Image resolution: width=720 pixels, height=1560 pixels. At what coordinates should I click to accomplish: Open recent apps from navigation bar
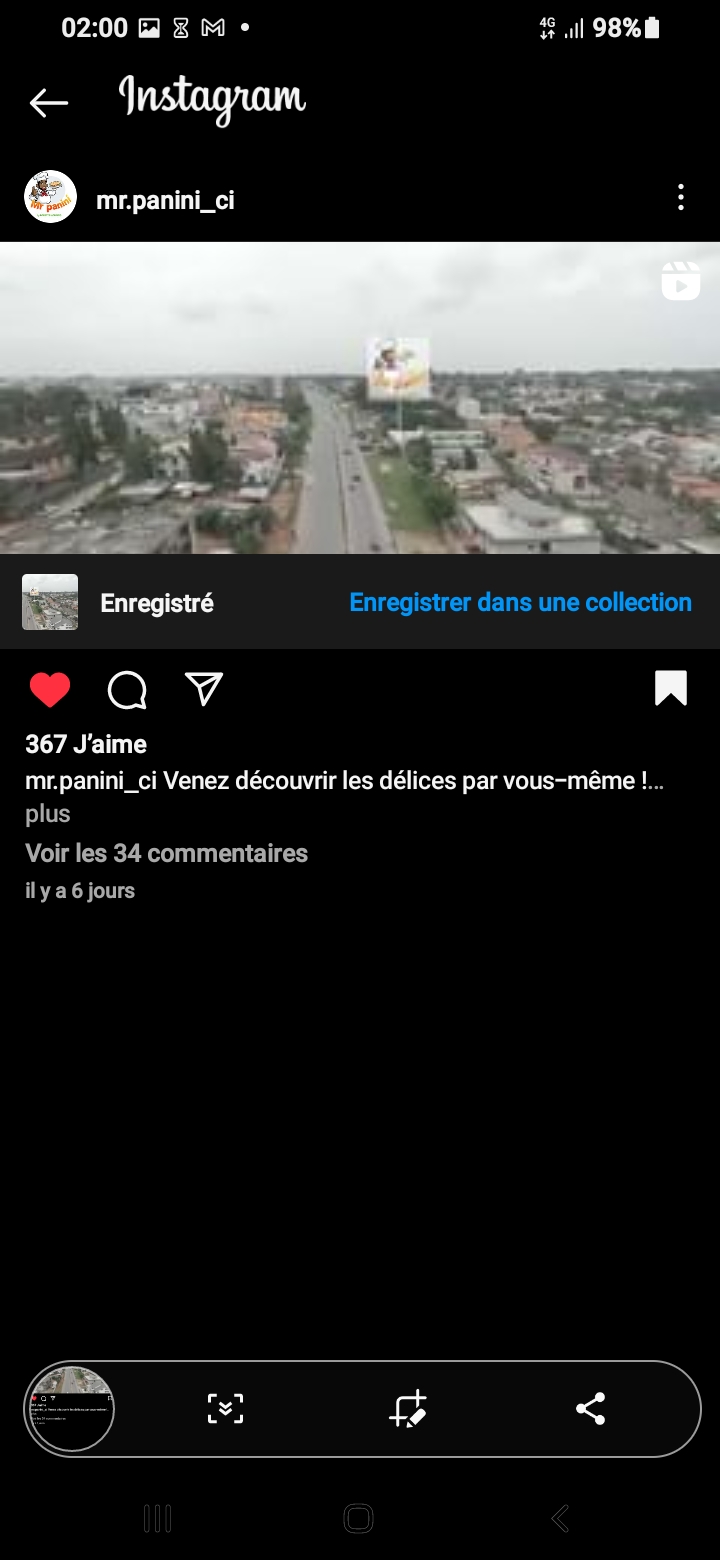click(157, 1519)
